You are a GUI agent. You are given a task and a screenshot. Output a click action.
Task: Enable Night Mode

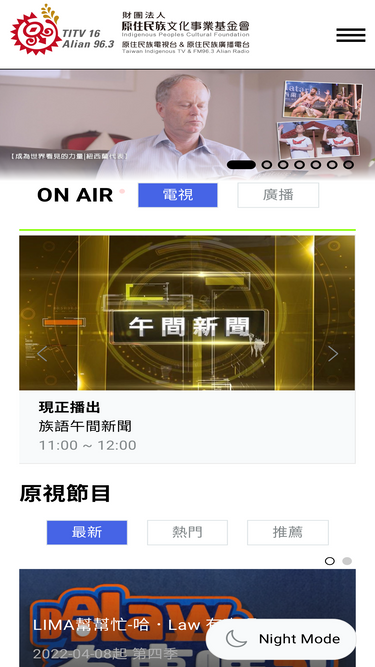tap(281, 638)
